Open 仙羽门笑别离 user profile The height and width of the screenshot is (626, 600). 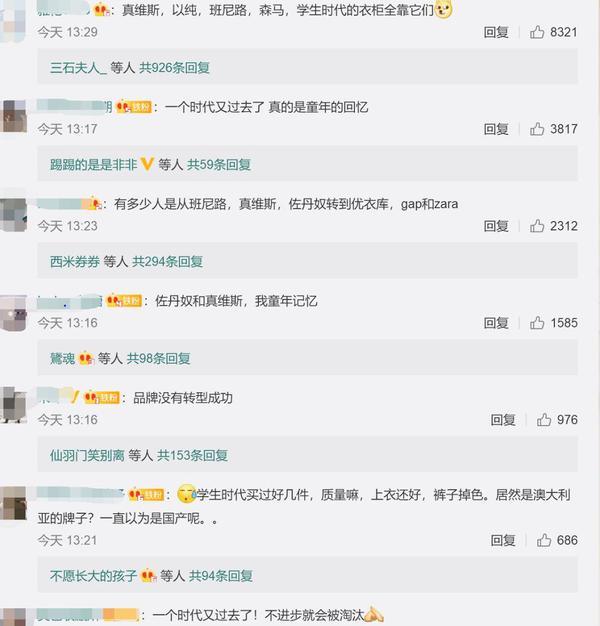86,455
